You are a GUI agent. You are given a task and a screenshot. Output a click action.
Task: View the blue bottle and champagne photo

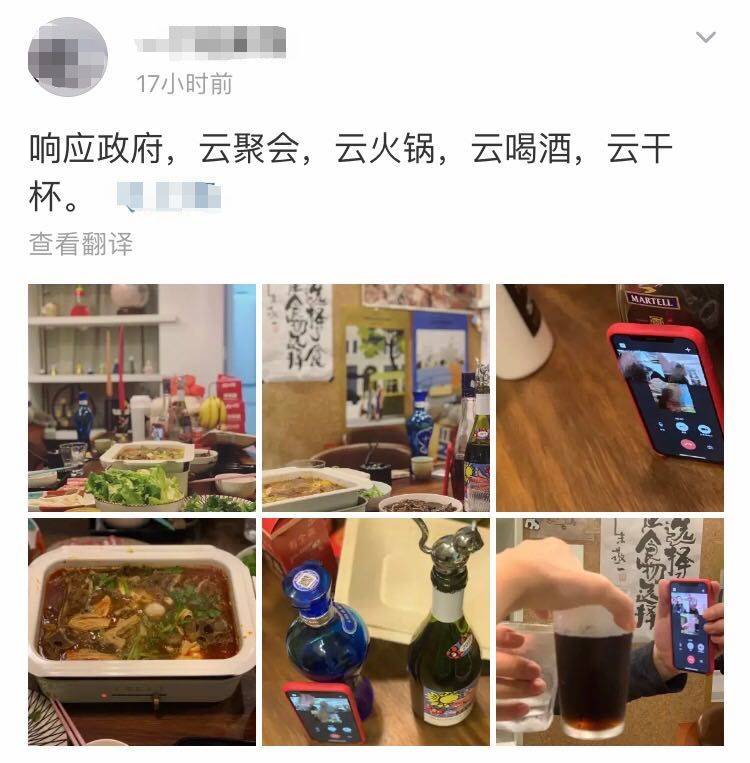pyautogui.click(x=376, y=631)
